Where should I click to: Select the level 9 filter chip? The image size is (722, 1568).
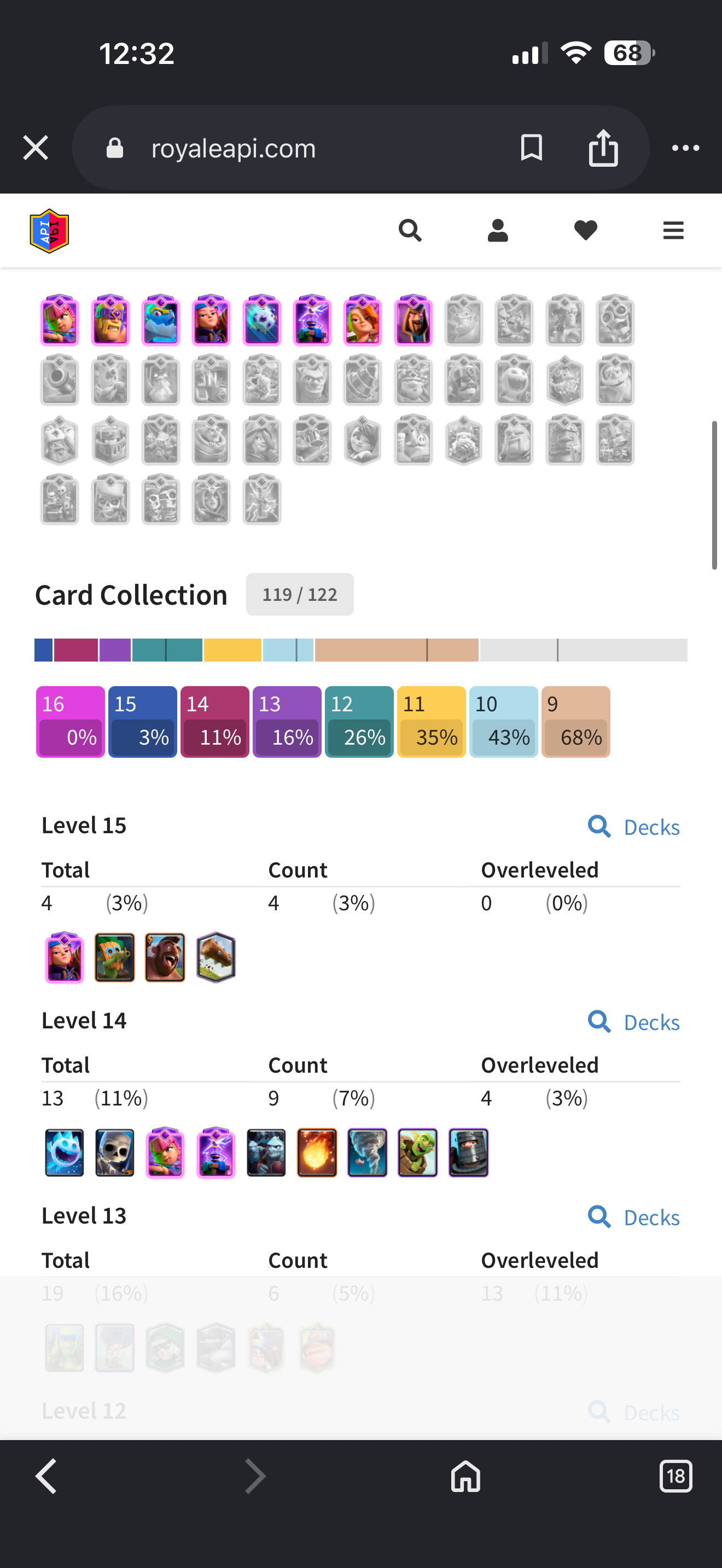(576, 722)
